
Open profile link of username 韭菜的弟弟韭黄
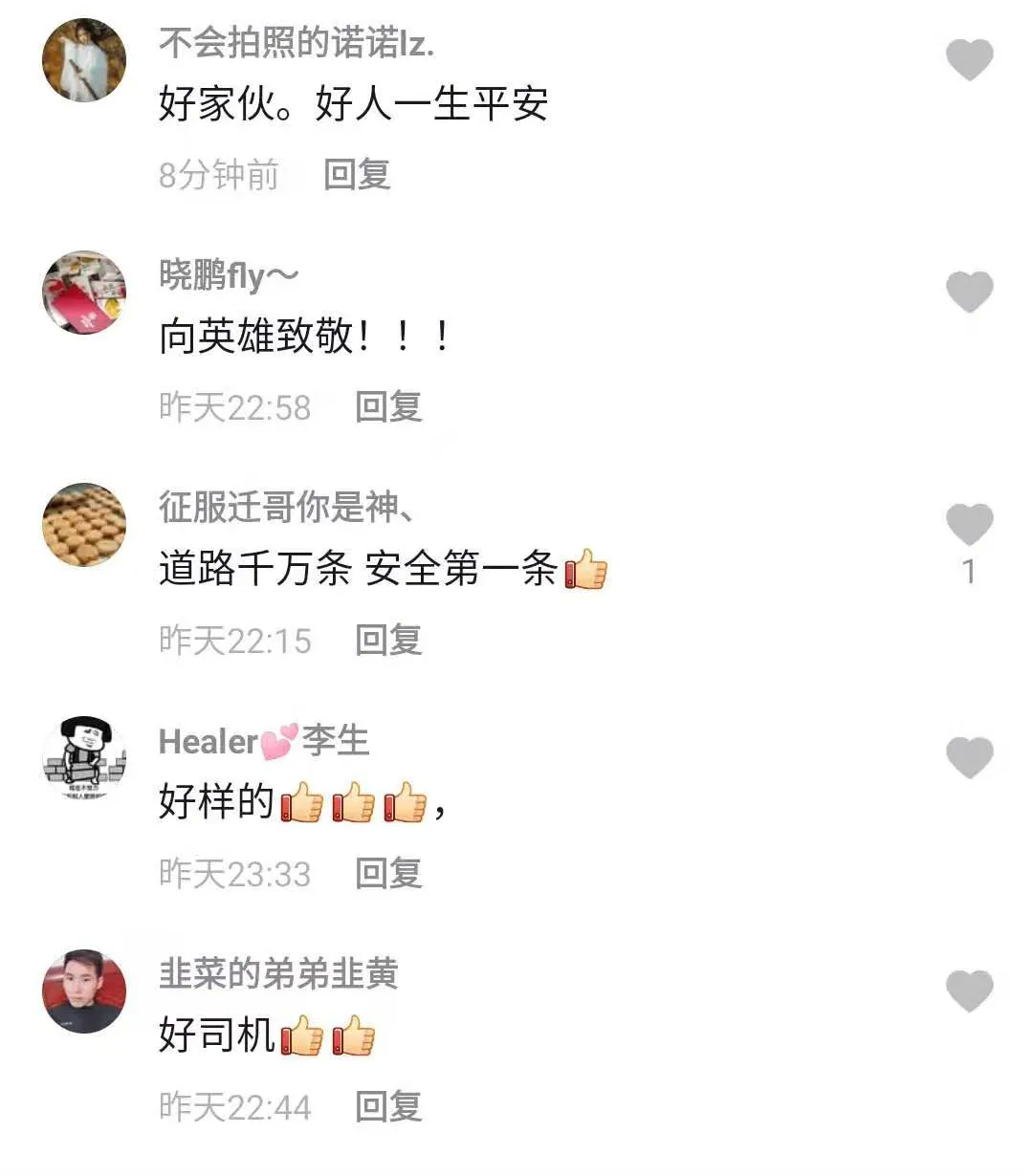point(278,974)
